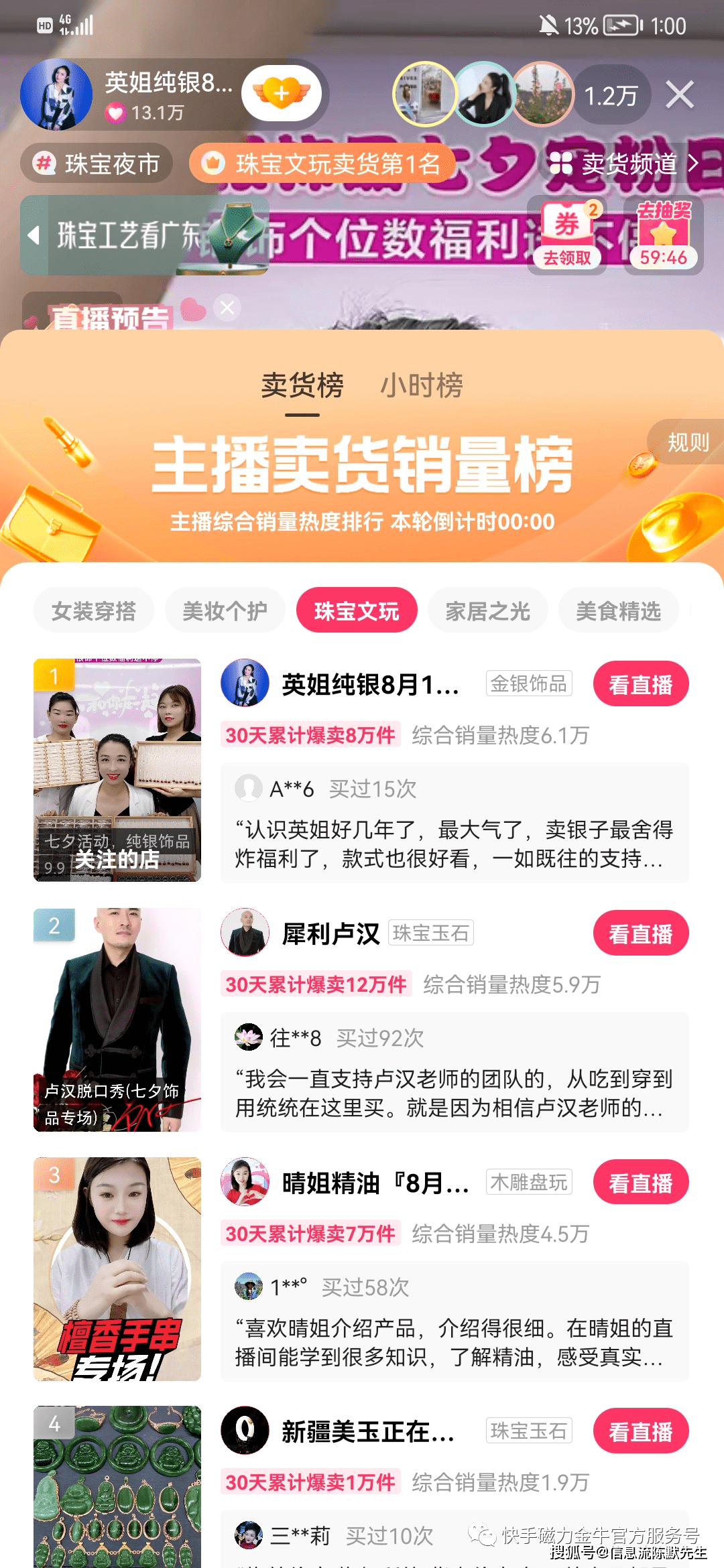Select the 美妆个护 category chip
724x1568 pixels.
coord(225,610)
